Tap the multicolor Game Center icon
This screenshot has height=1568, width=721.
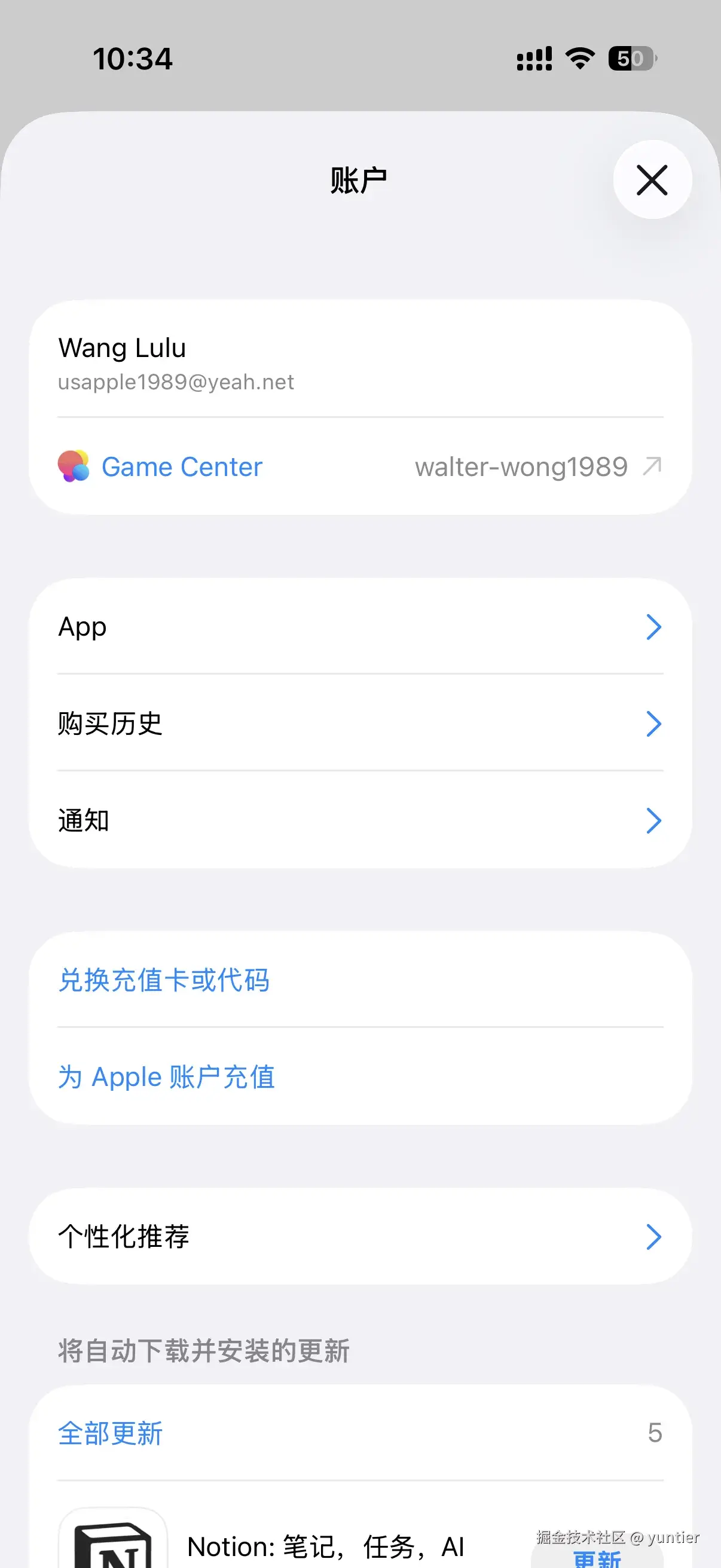click(x=74, y=466)
